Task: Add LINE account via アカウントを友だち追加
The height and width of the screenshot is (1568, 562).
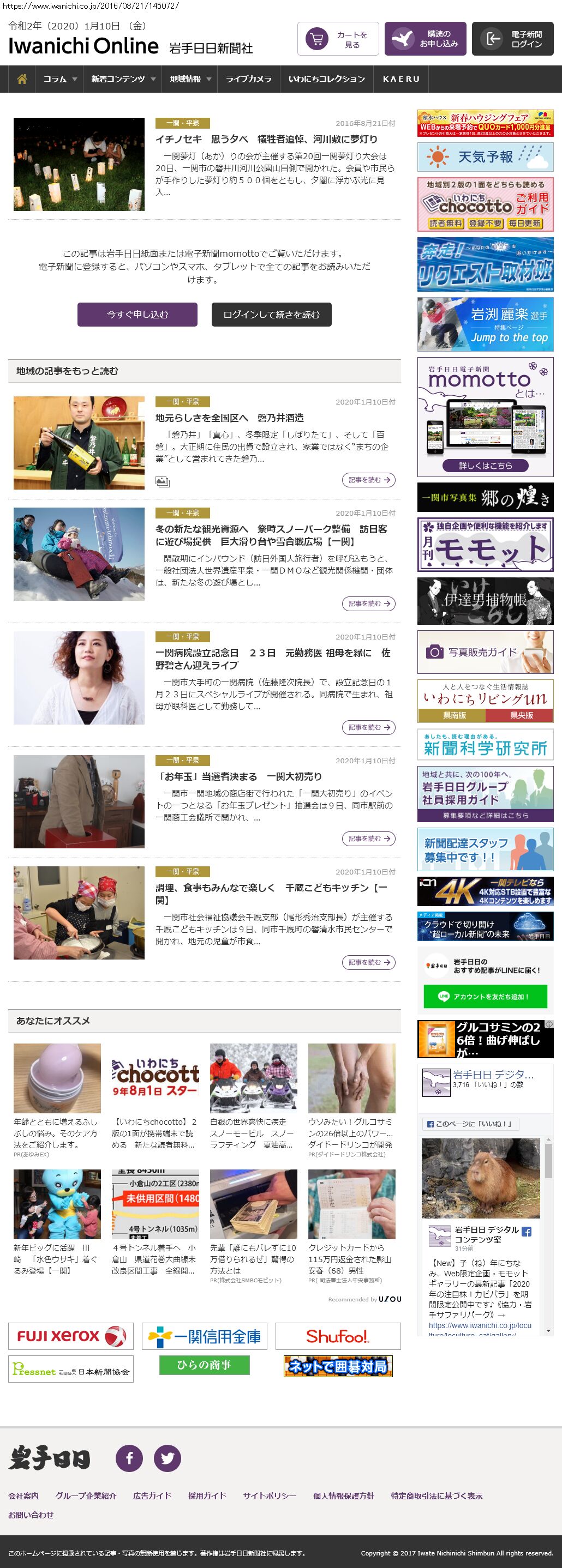Action: coord(485,997)
